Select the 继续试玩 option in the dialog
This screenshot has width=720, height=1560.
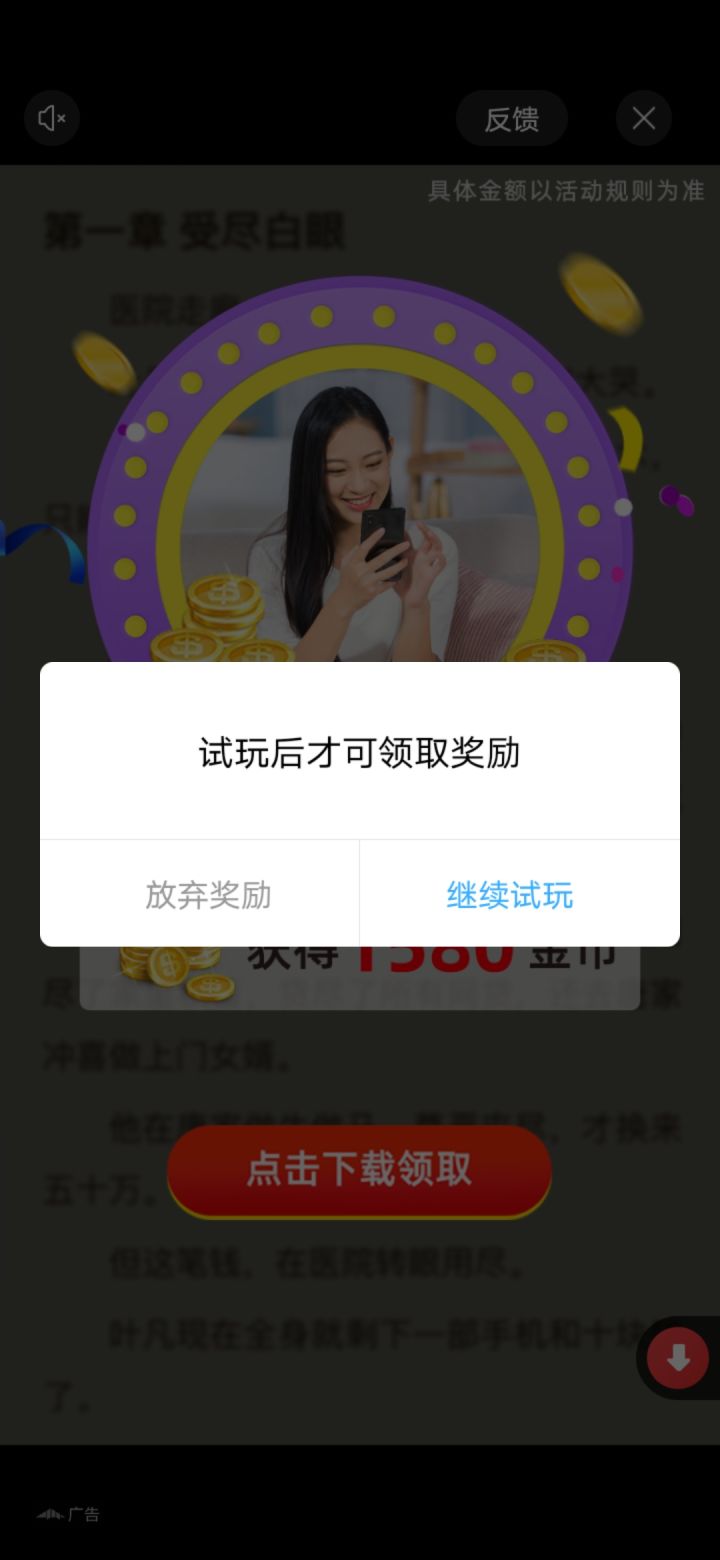pyautogui.click(x=511, y=897)
